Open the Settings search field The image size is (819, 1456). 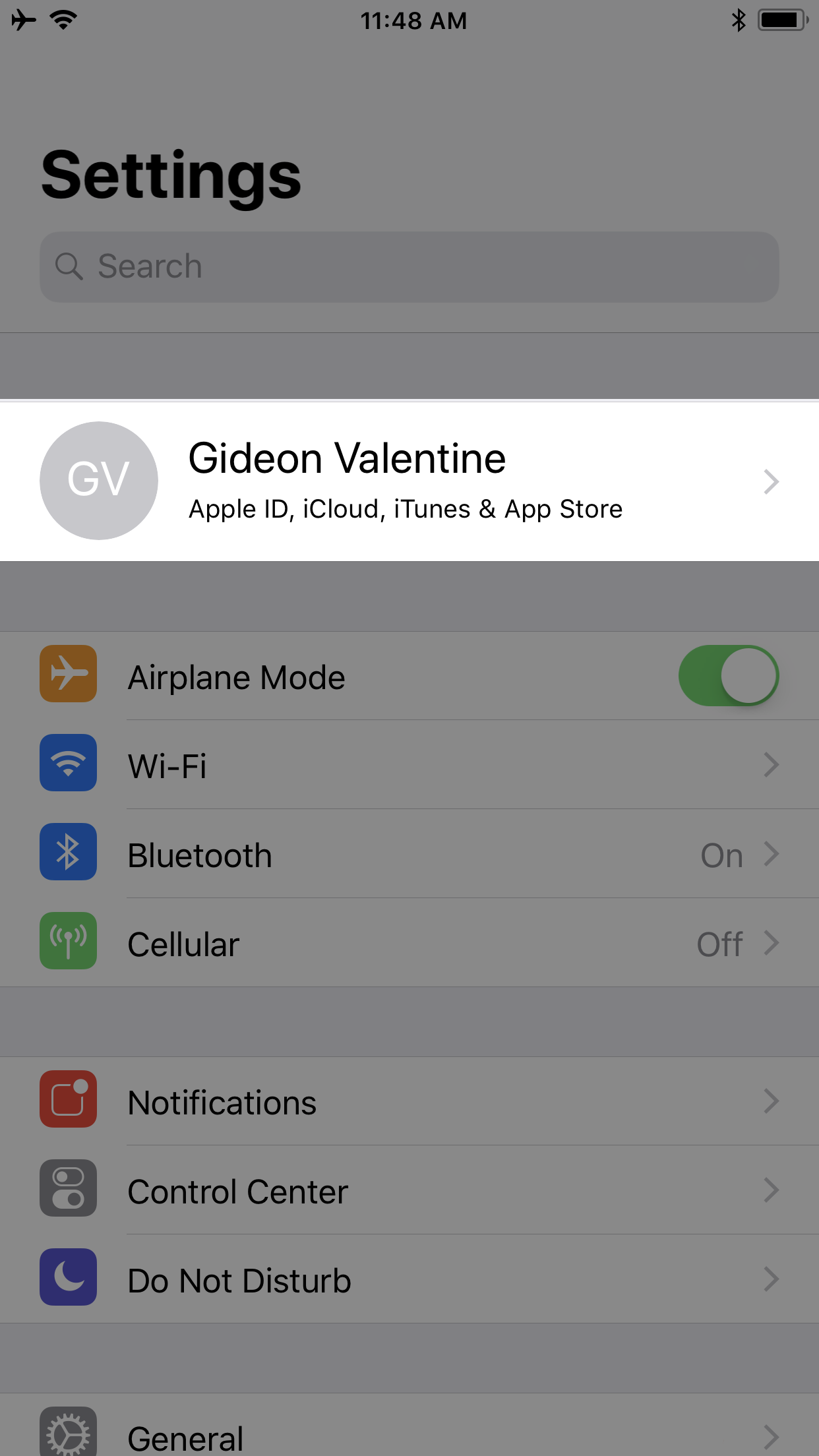click(409, 267)
